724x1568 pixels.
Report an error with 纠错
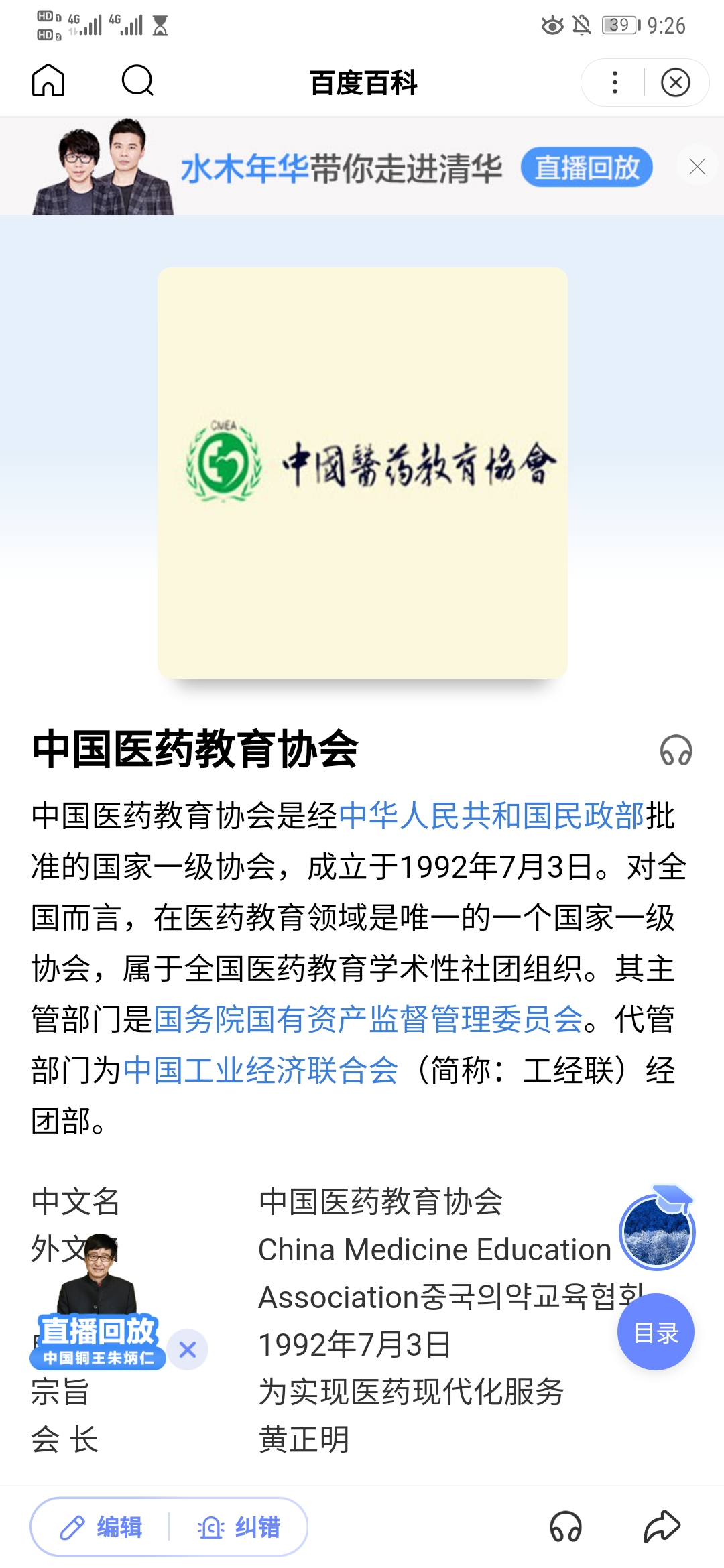click(x=239, y=1527)
